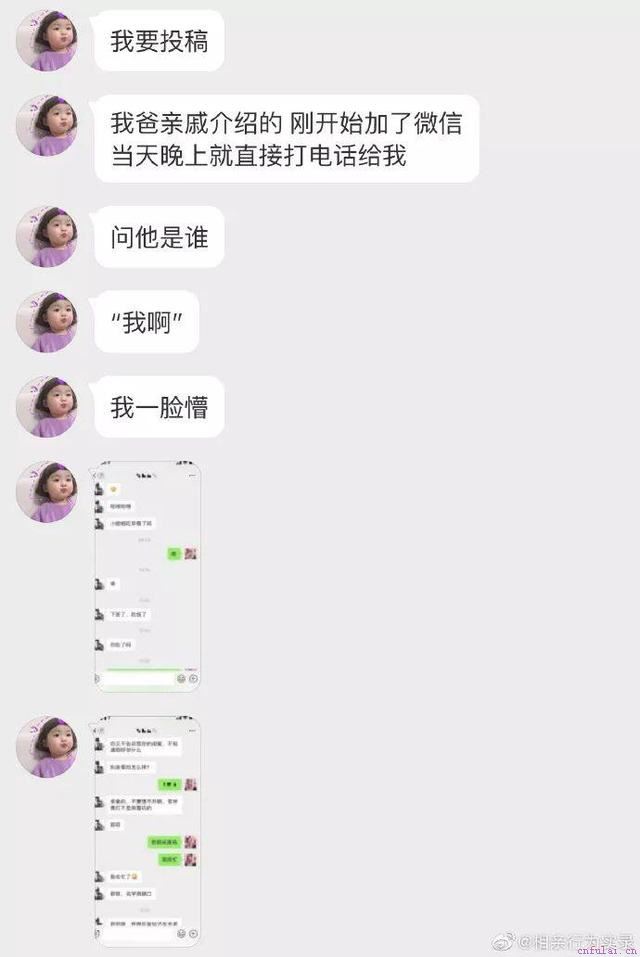The height and width of the screenshot is (957, 640).
Task: View the last chat screenshot image
Action: coord(147,831)
